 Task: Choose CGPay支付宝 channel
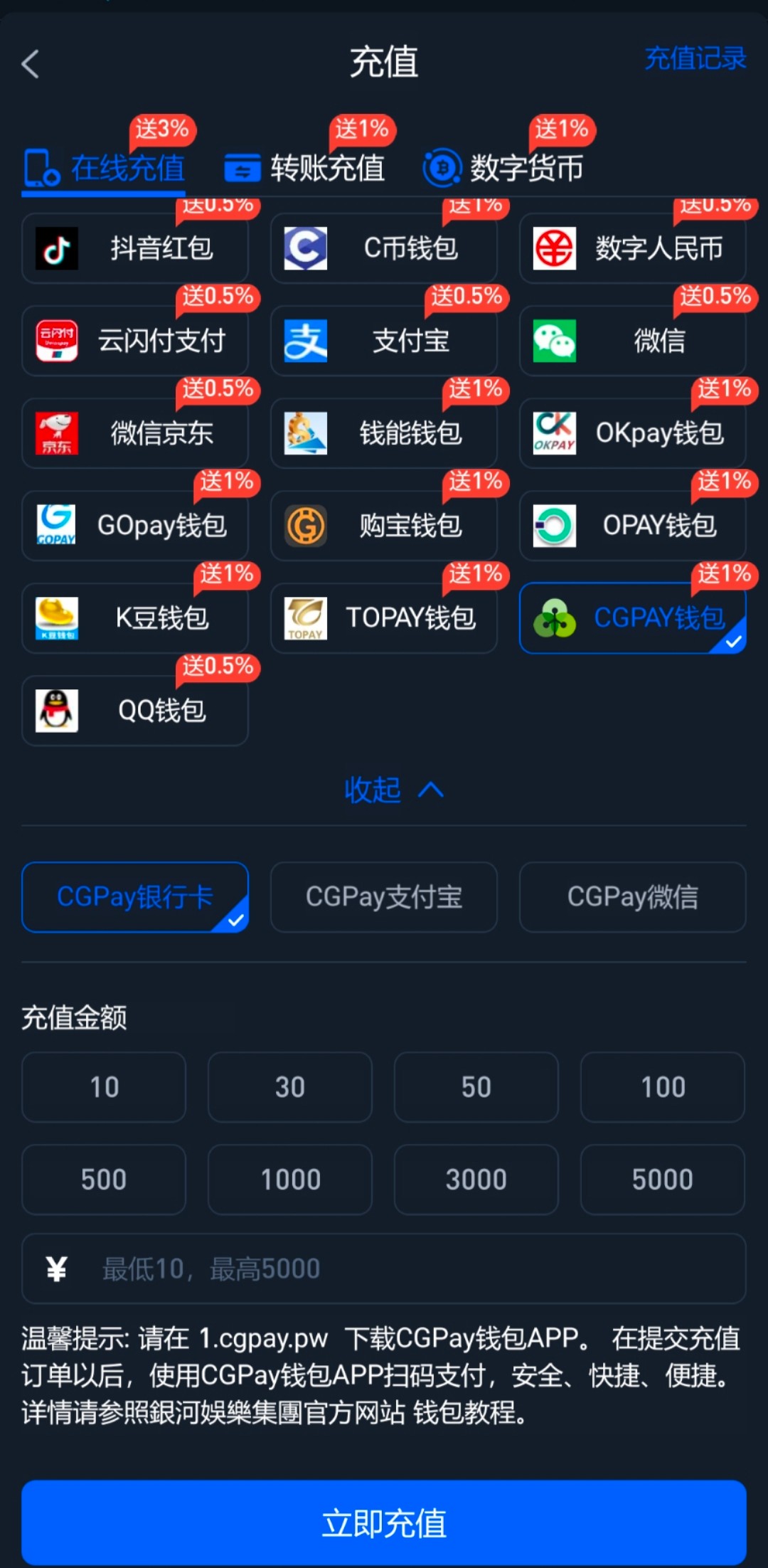coord(384,897)
